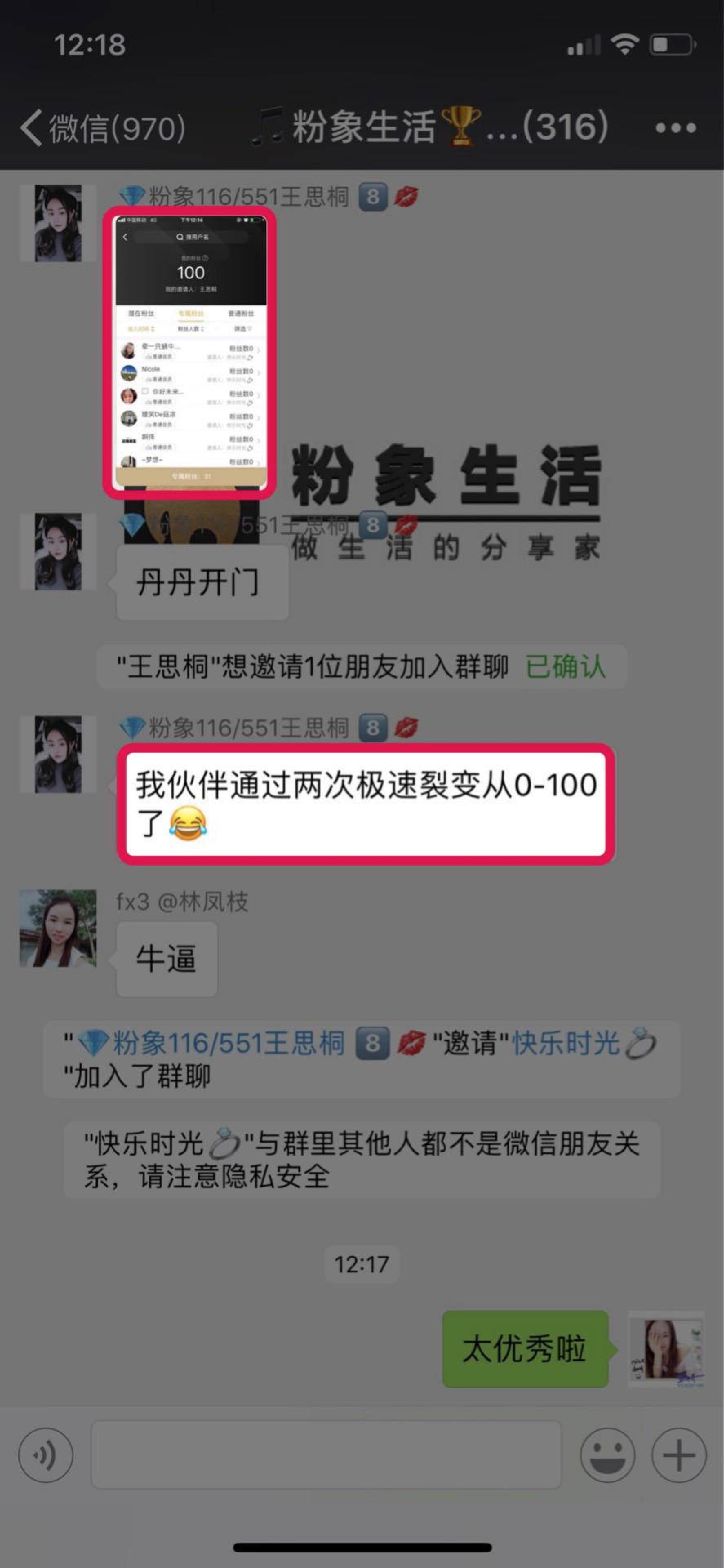Open the emoji sticker panel
The width and height of the screenshot is (724, 1568).
point(607,1455)
